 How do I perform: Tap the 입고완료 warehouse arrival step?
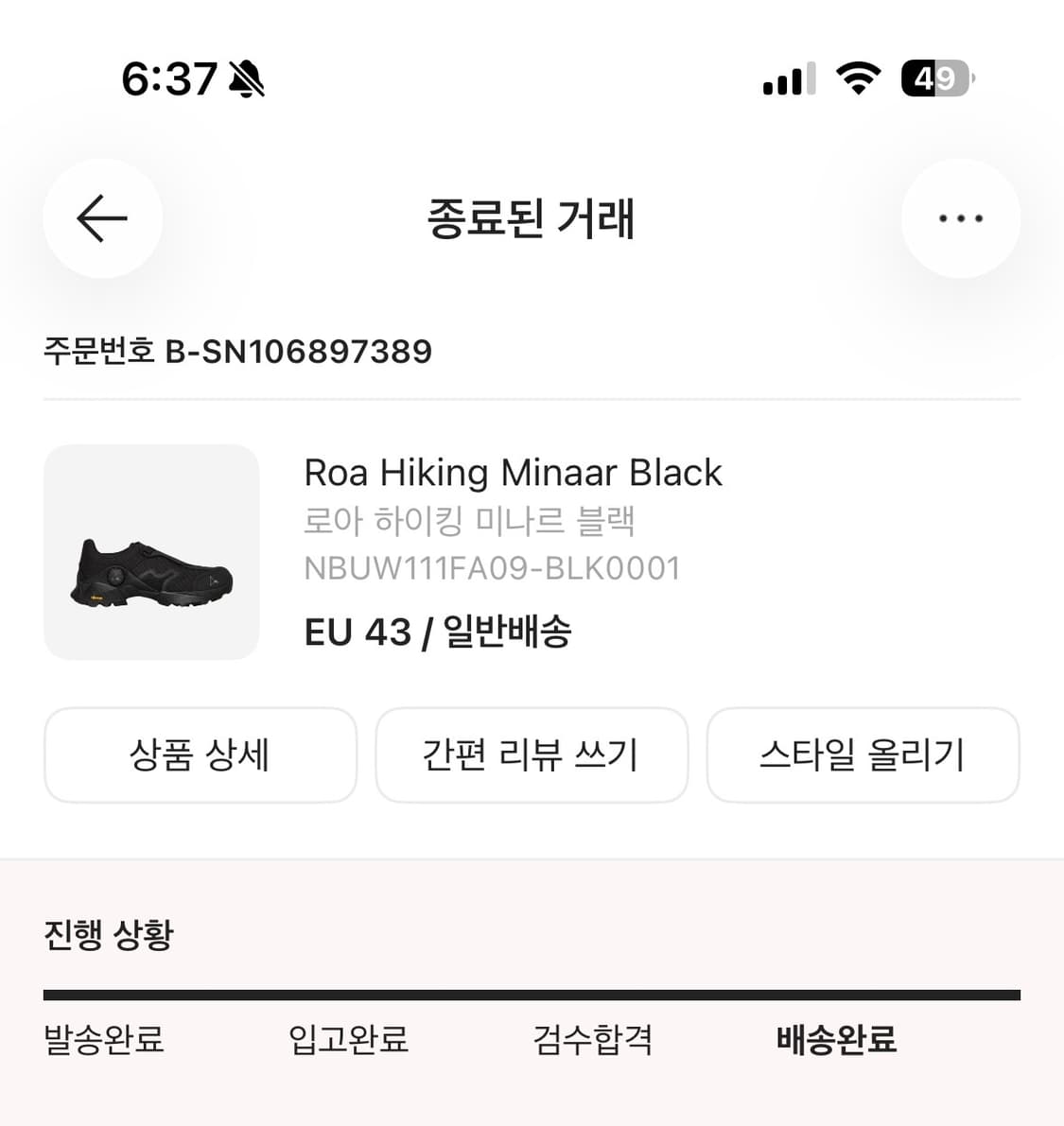[x=348, y=1039]
